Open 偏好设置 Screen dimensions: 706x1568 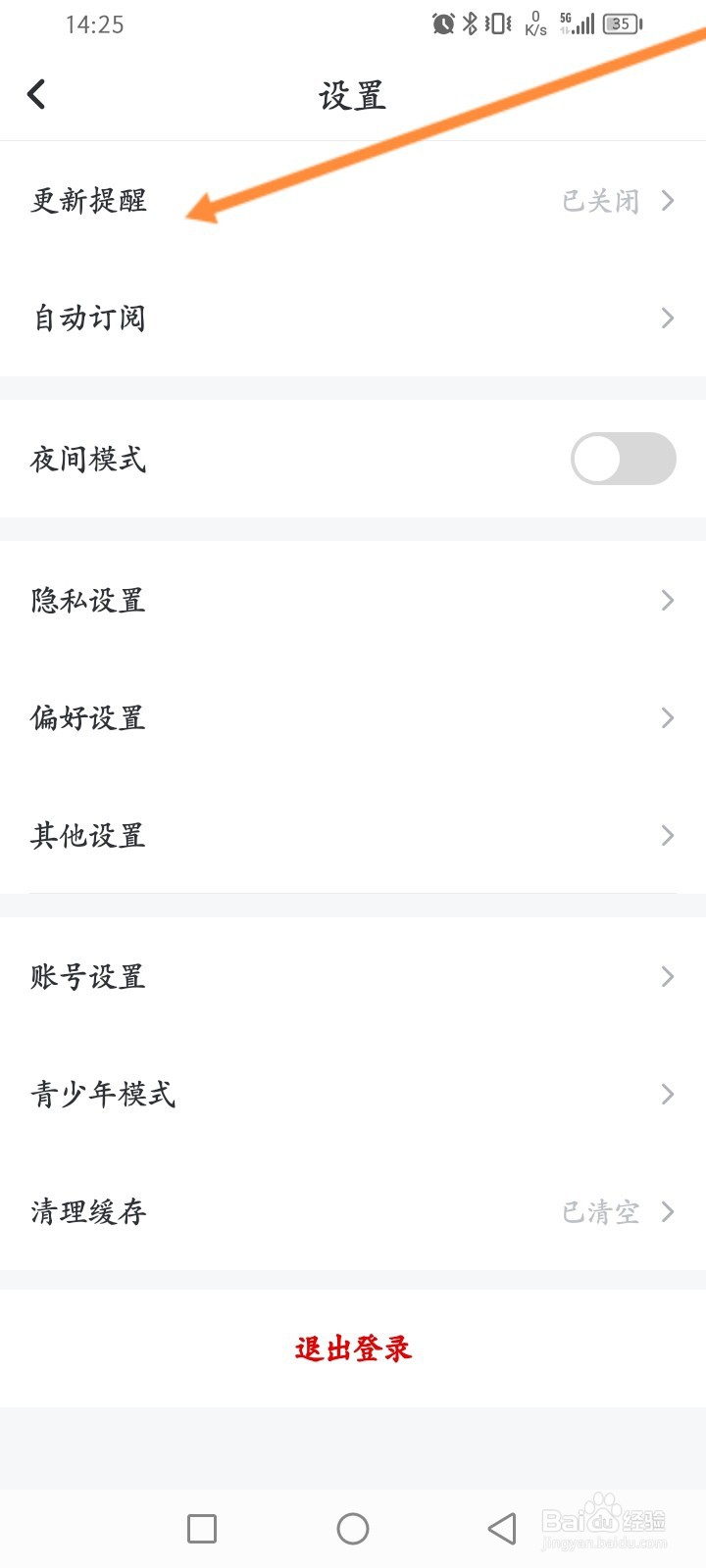[353, 717]
